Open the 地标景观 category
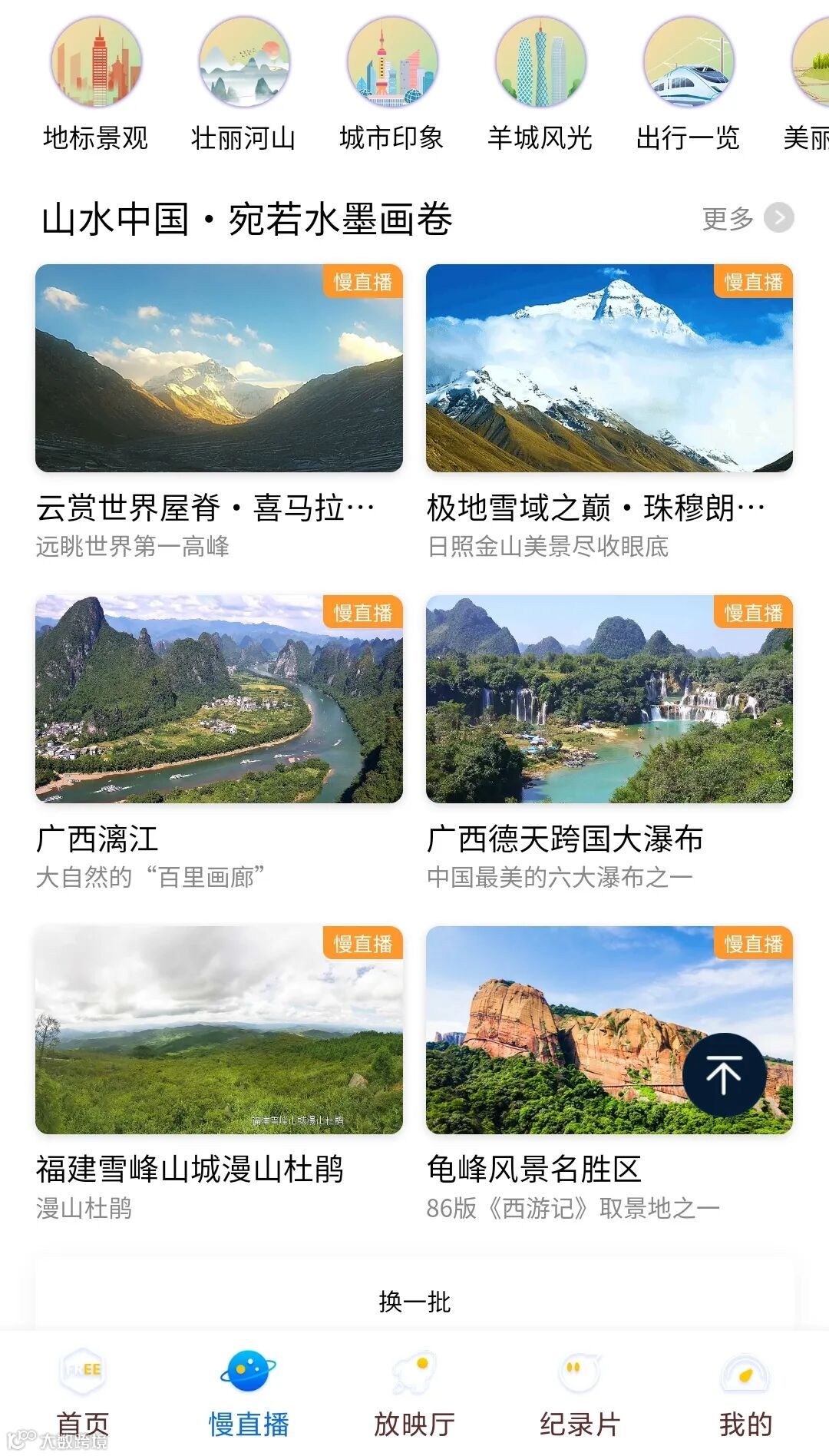The image size is (829, 1456). 95,84
